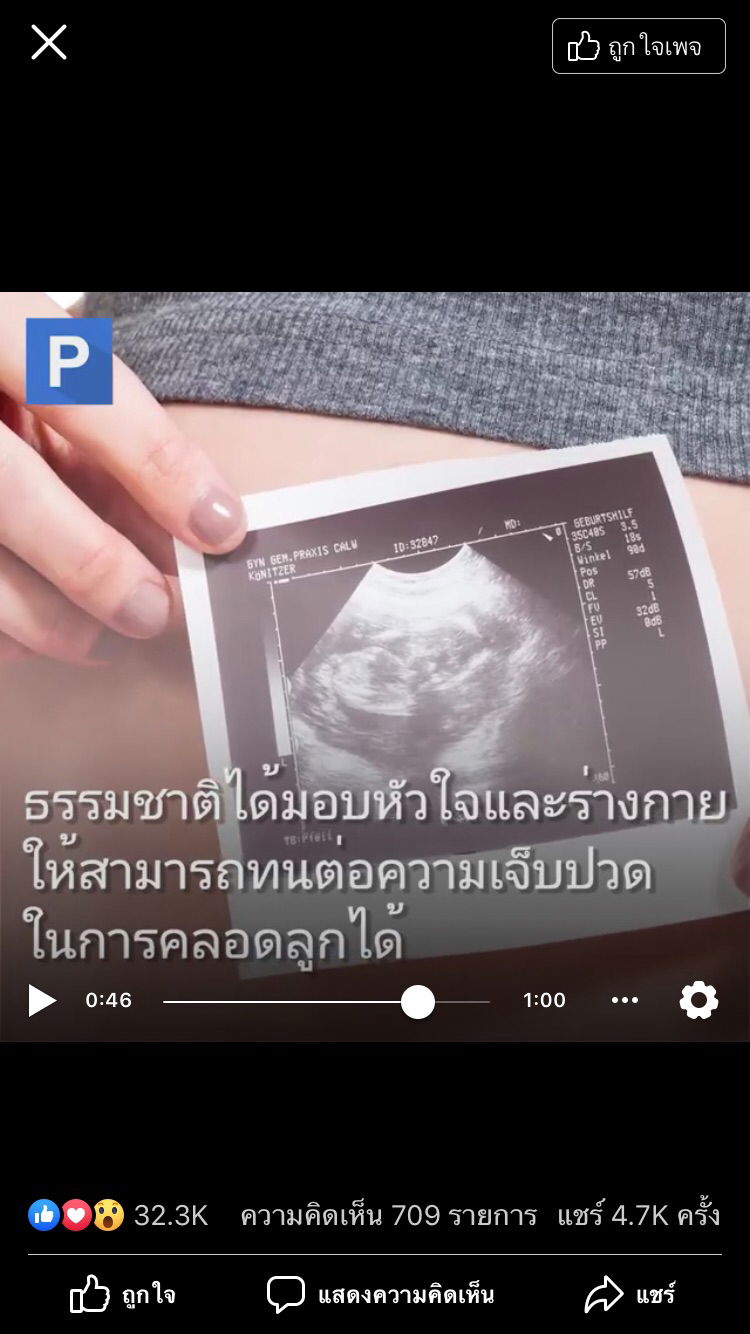The width and height of the screenshot is (750, 1334).
Task: Open the 709 comments list
Action: tap(388, 1215)
